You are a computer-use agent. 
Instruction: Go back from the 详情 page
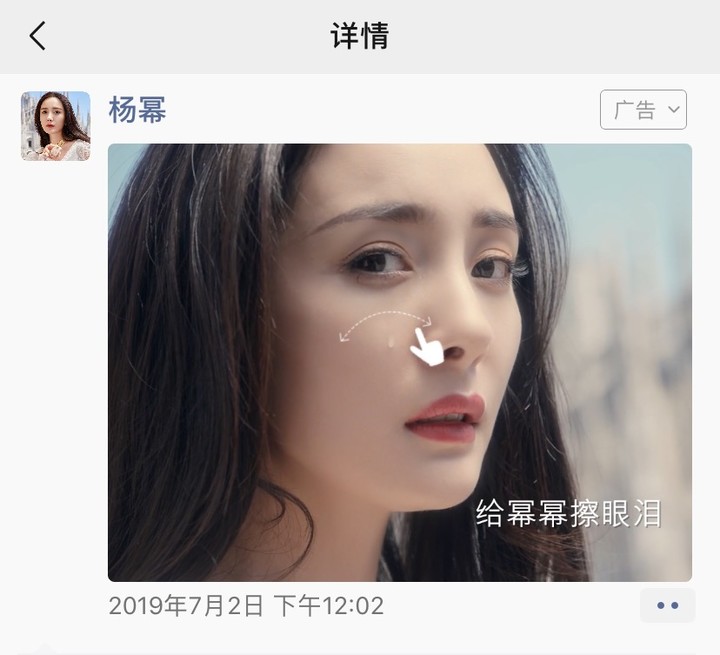tap(38, 37)
